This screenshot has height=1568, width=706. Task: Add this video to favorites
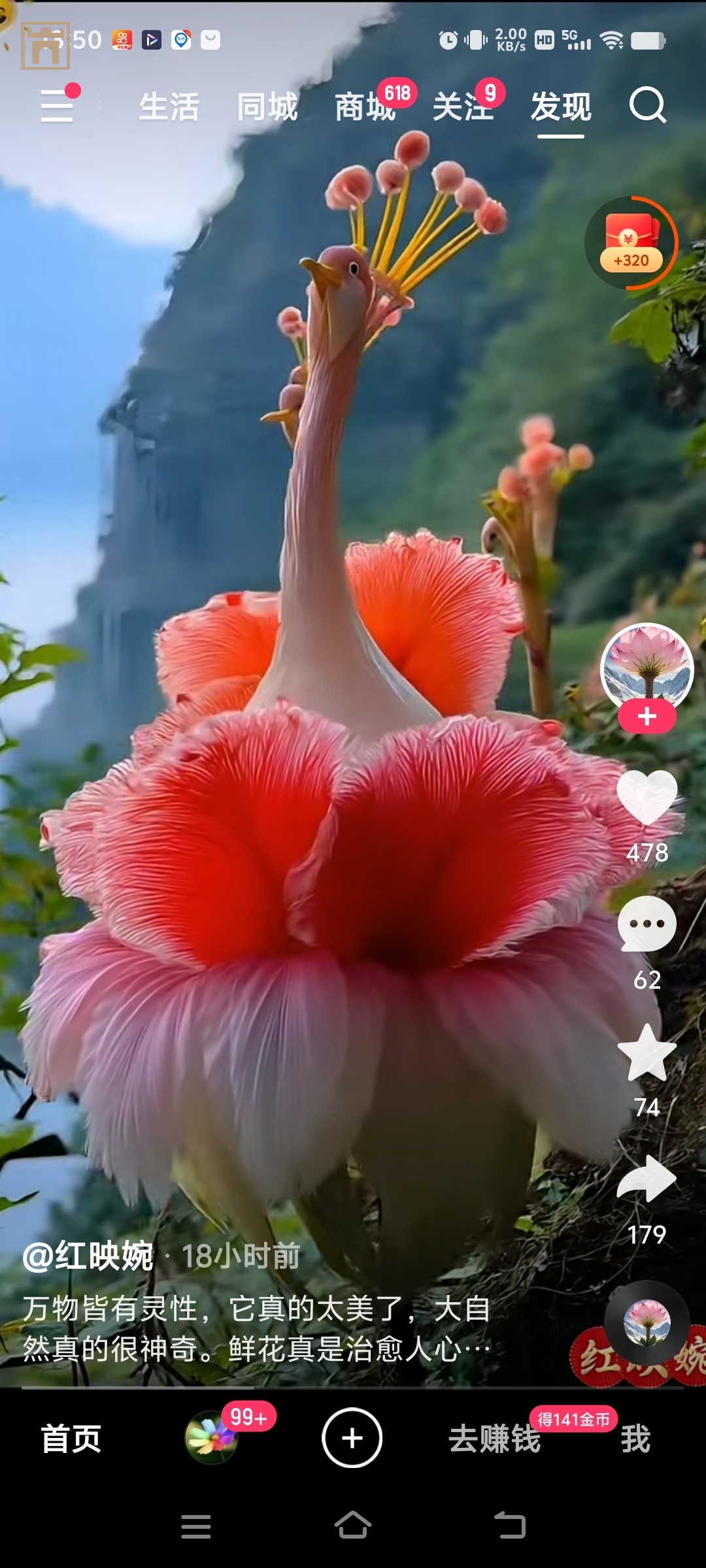[647, 1052]
